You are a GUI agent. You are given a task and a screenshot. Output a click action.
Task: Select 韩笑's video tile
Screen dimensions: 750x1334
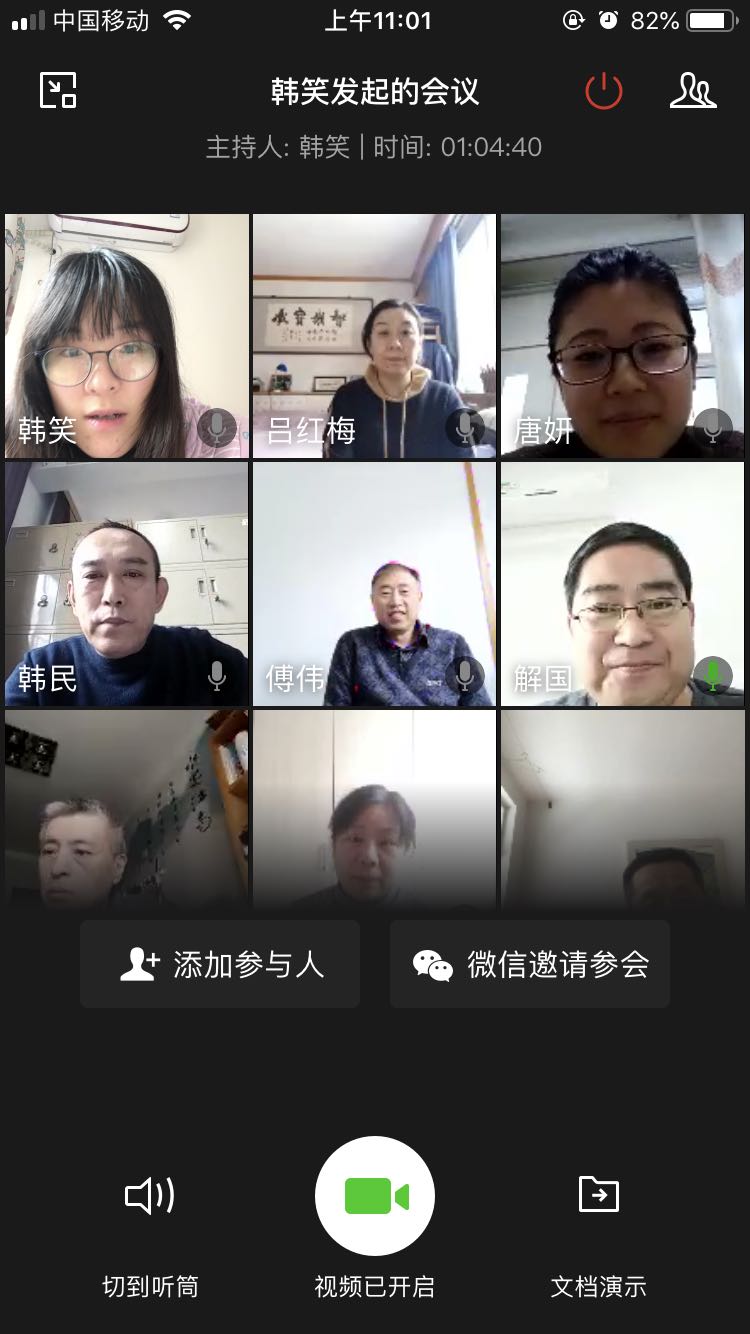click(126, 335)
